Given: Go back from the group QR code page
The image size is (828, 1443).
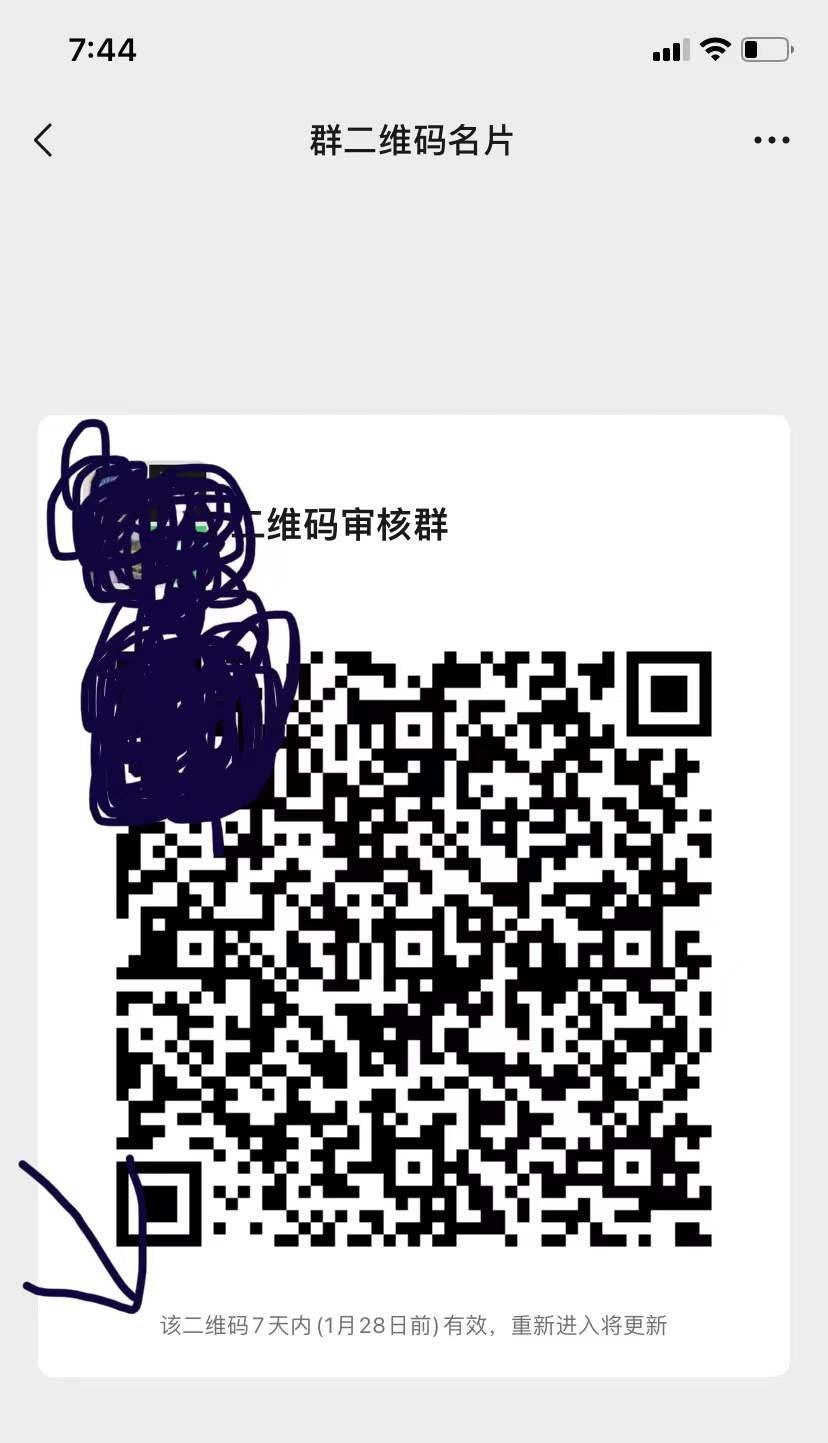Looking at the screenshot, I should click(43, 141).
